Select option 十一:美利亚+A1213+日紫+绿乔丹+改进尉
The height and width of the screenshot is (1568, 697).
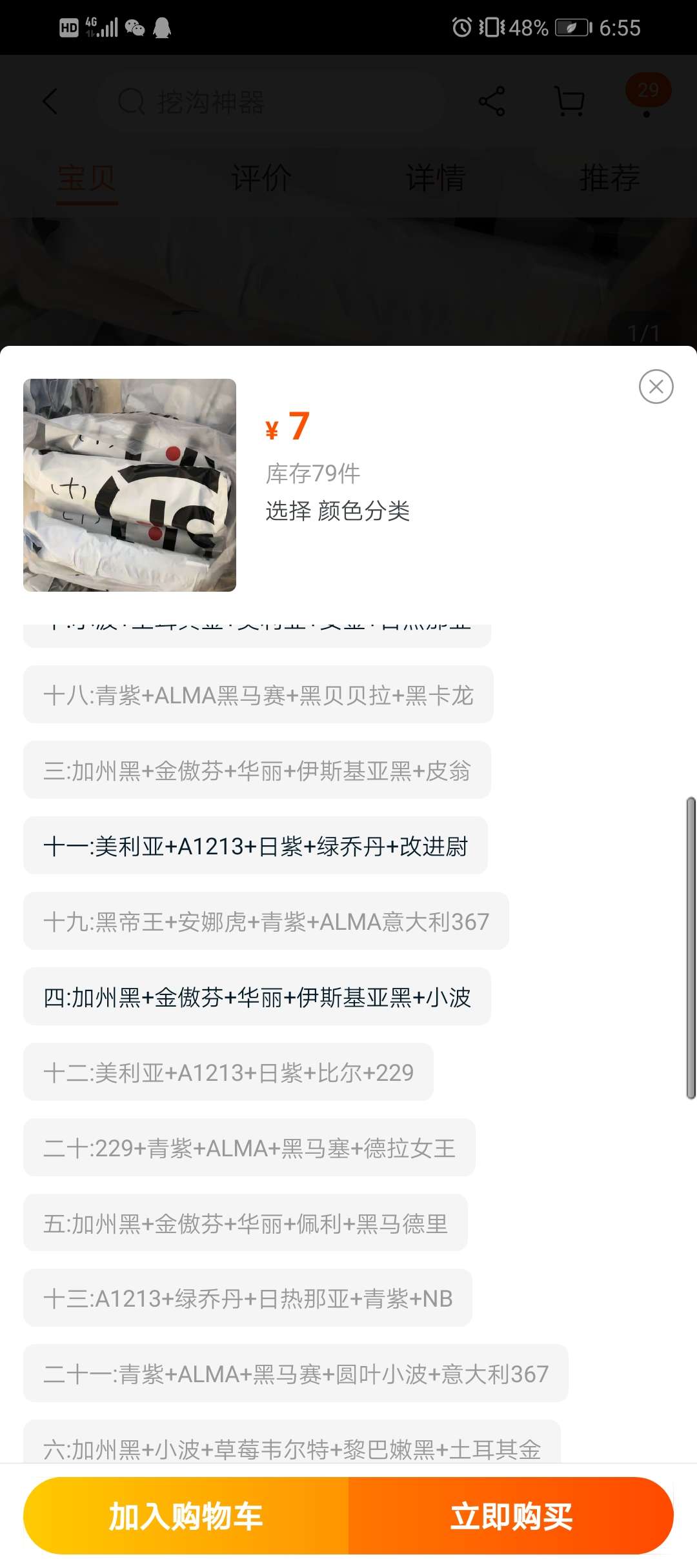[x=256, y=845]
